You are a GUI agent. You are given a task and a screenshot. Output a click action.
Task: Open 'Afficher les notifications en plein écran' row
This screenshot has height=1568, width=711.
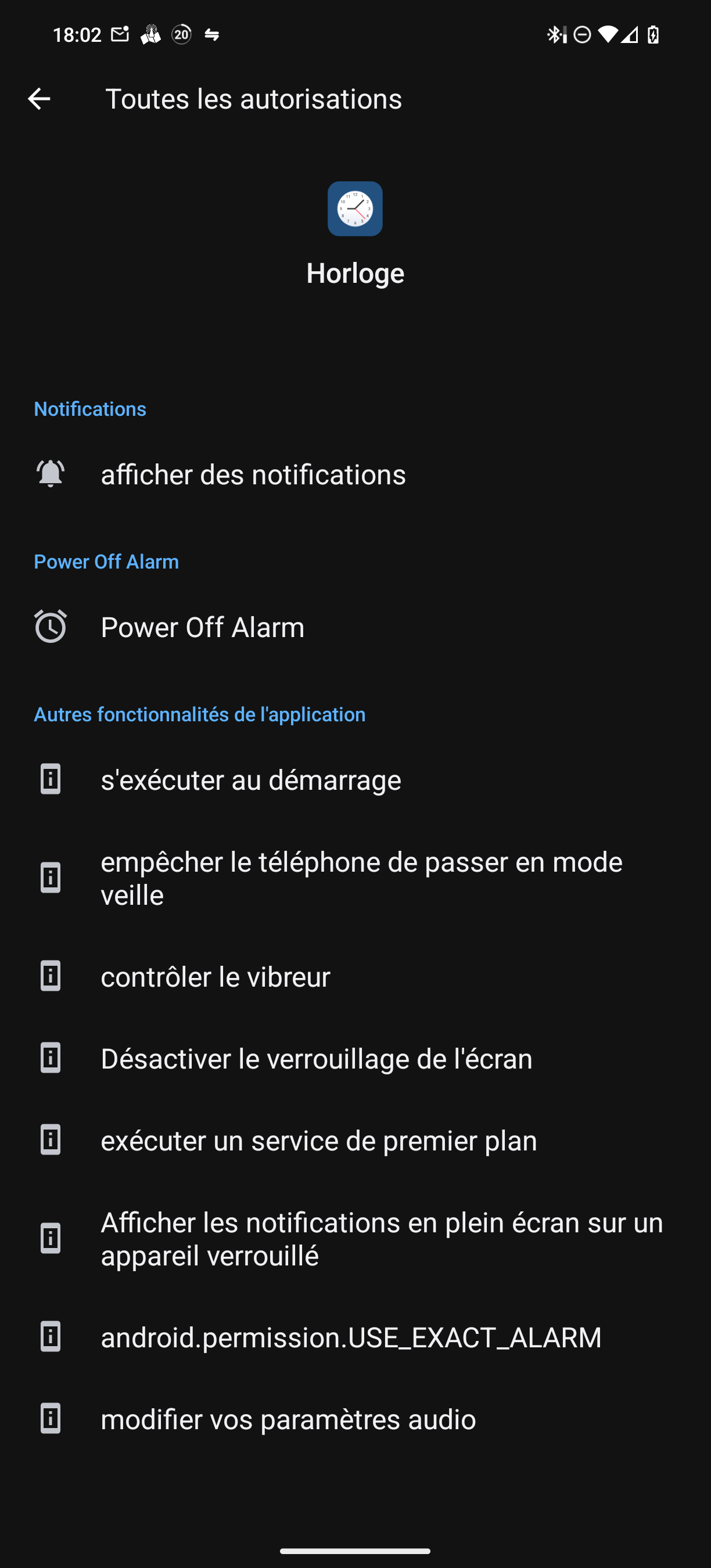[355, 1239]
